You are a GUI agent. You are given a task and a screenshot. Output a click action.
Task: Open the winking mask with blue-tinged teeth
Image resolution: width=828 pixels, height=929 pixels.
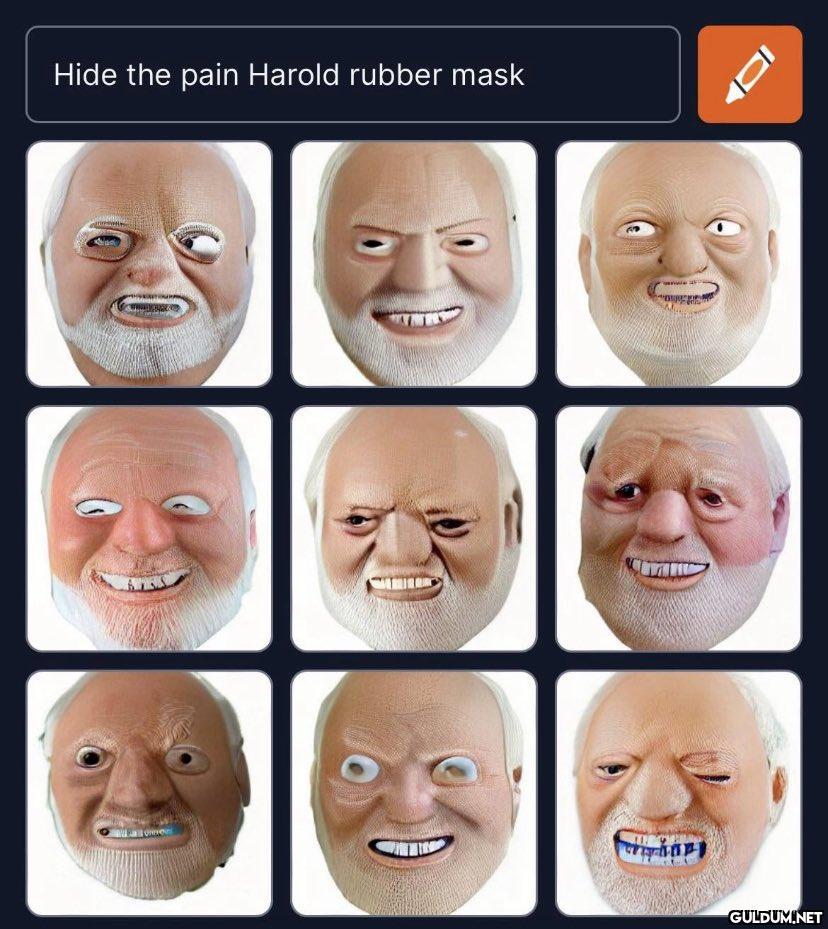point(678,793)
